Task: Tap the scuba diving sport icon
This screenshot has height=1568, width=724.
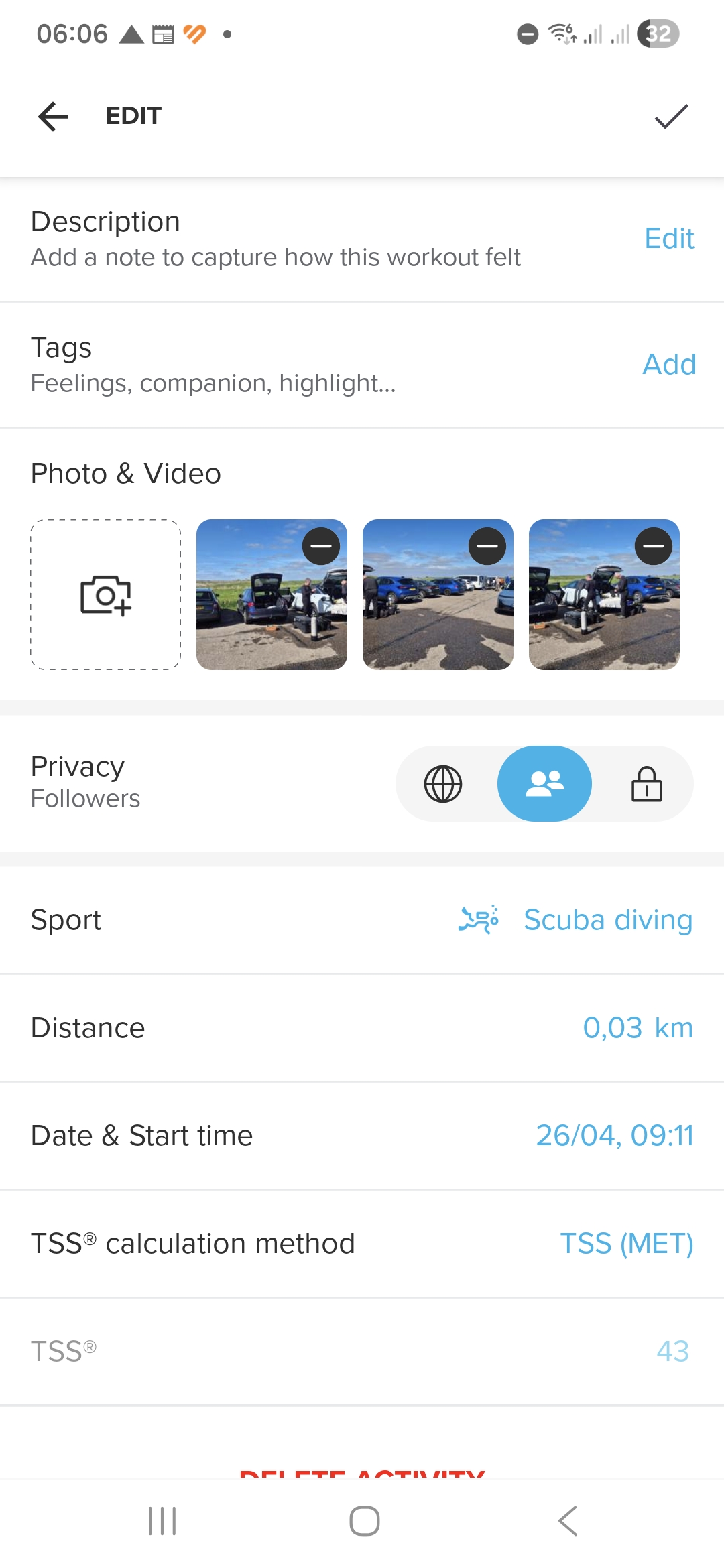Action: [479, 920]
